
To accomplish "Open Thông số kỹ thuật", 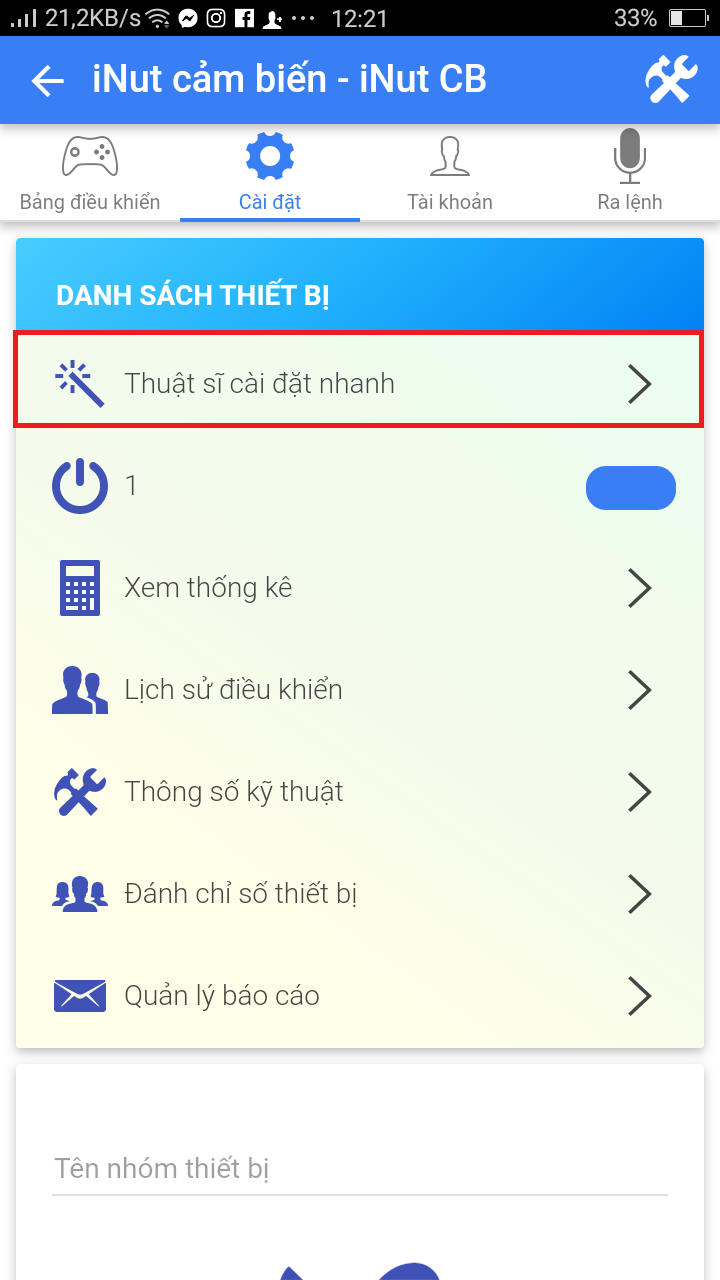I will coord(358,792).
